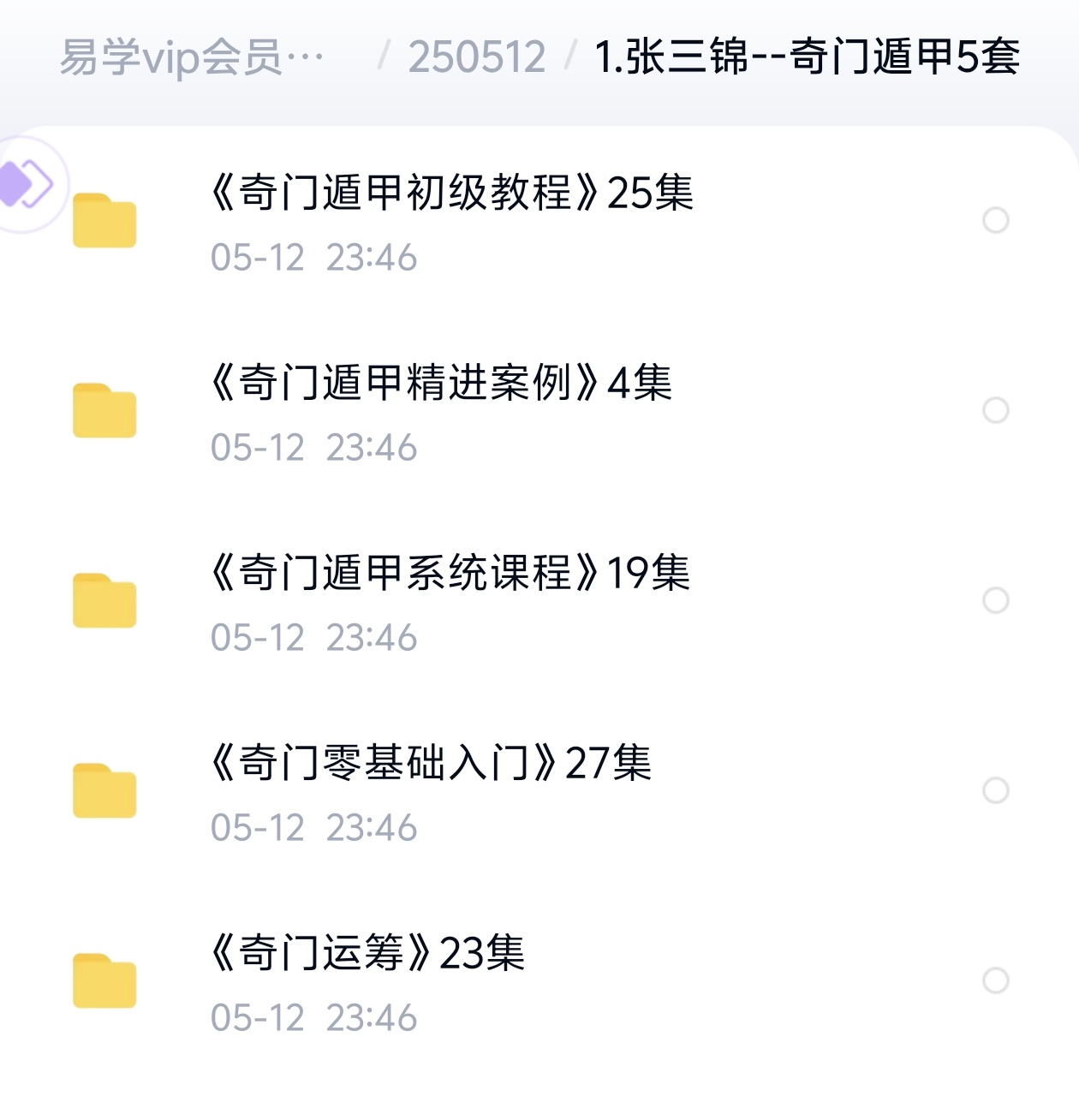Screen dimensions: 1079x1120
Task: Go back to 易学vip会员 breadcrumb
Action: pos(192,57)
